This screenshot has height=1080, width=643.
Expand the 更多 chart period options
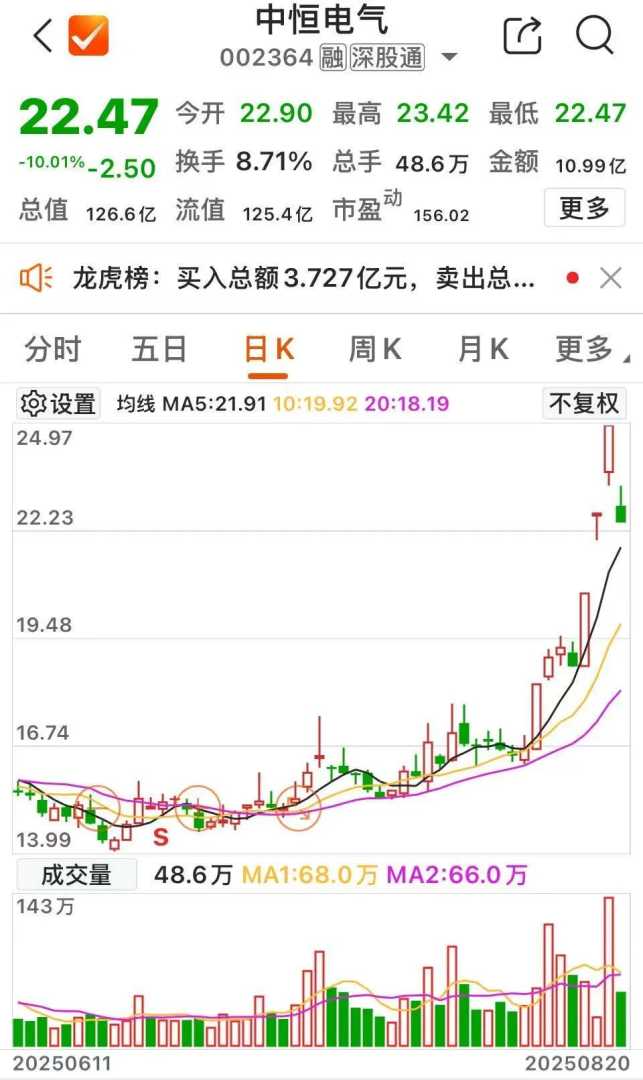coord(590,349)
